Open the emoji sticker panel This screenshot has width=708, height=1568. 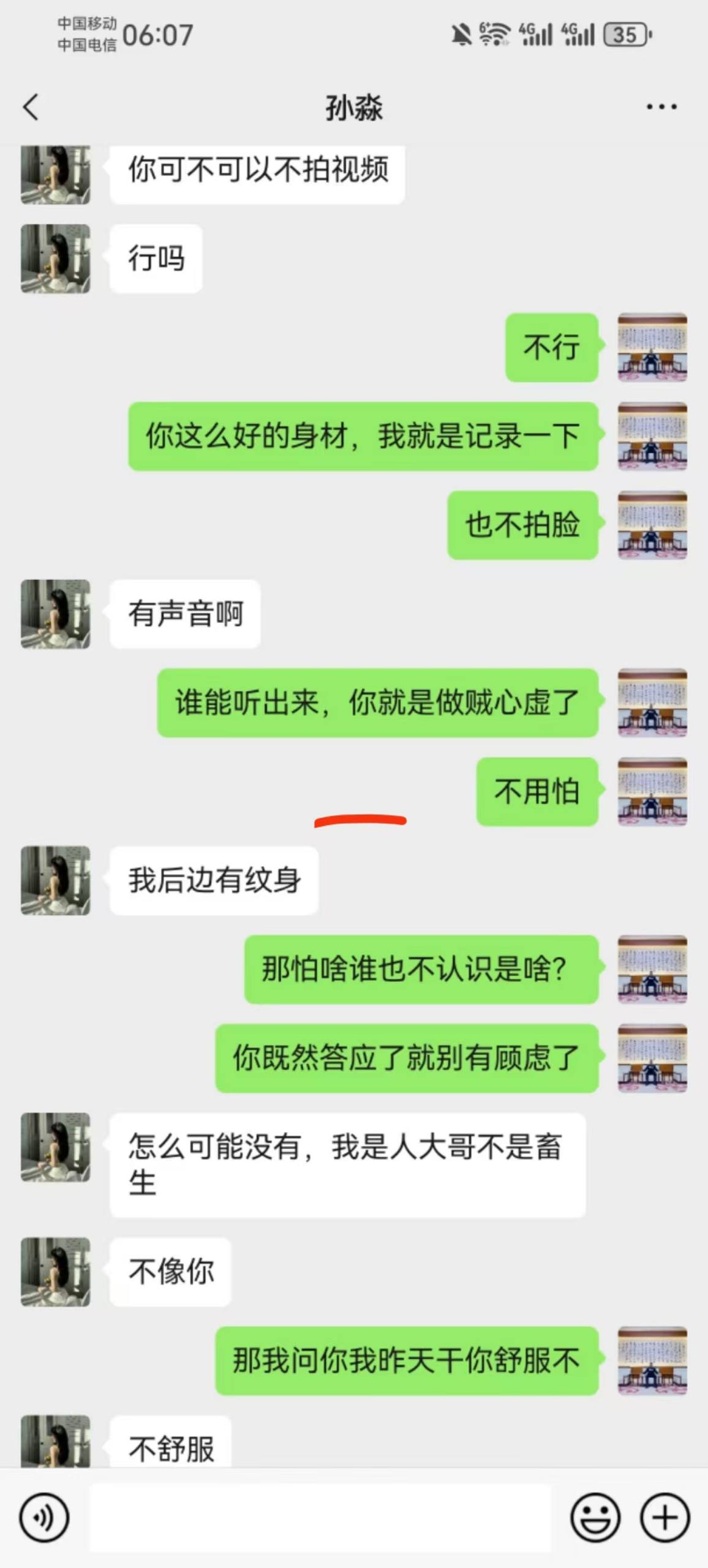(595, 1518)
